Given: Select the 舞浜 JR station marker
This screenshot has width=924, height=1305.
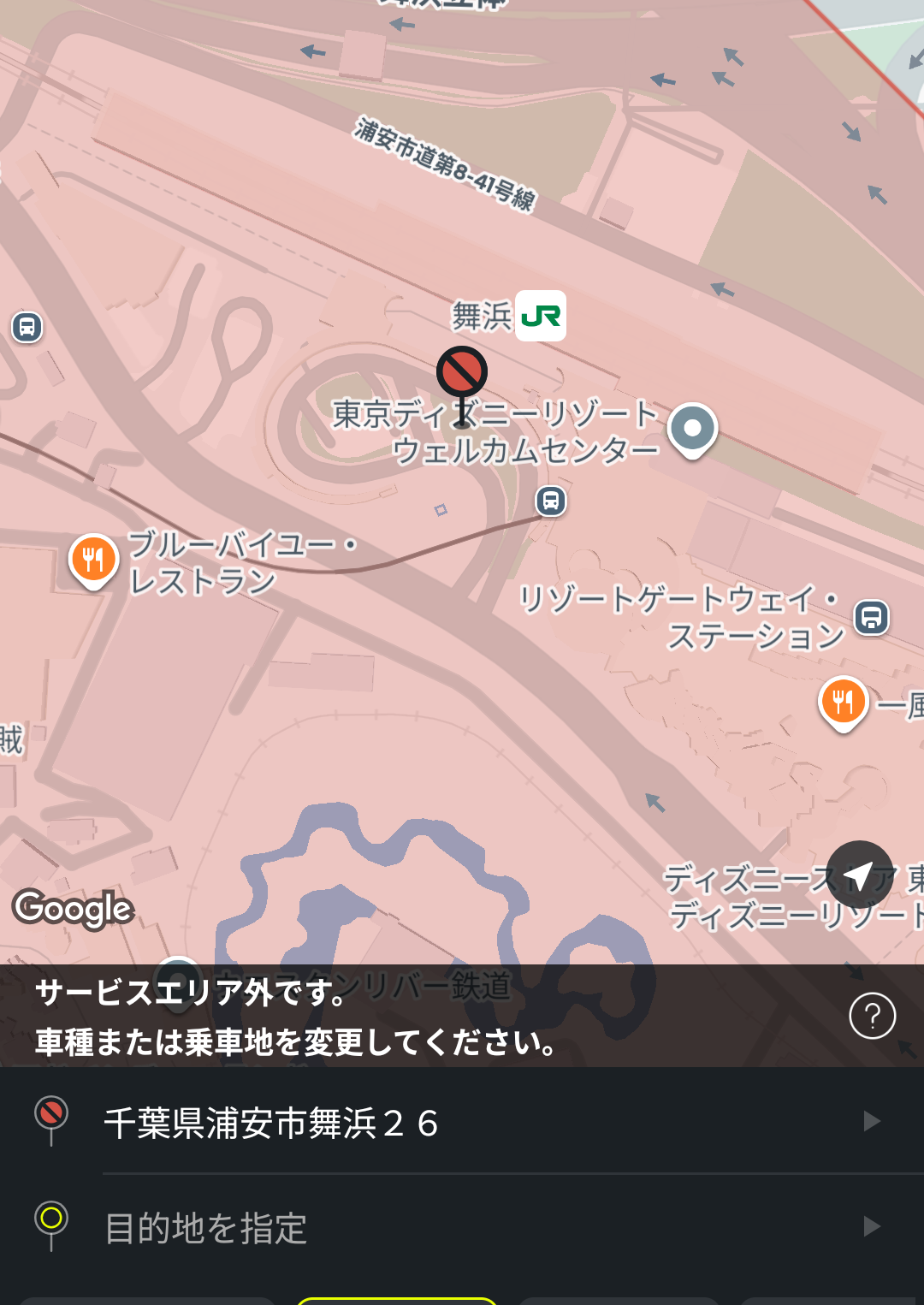Looking at the screenshot, I should (541, 316).
